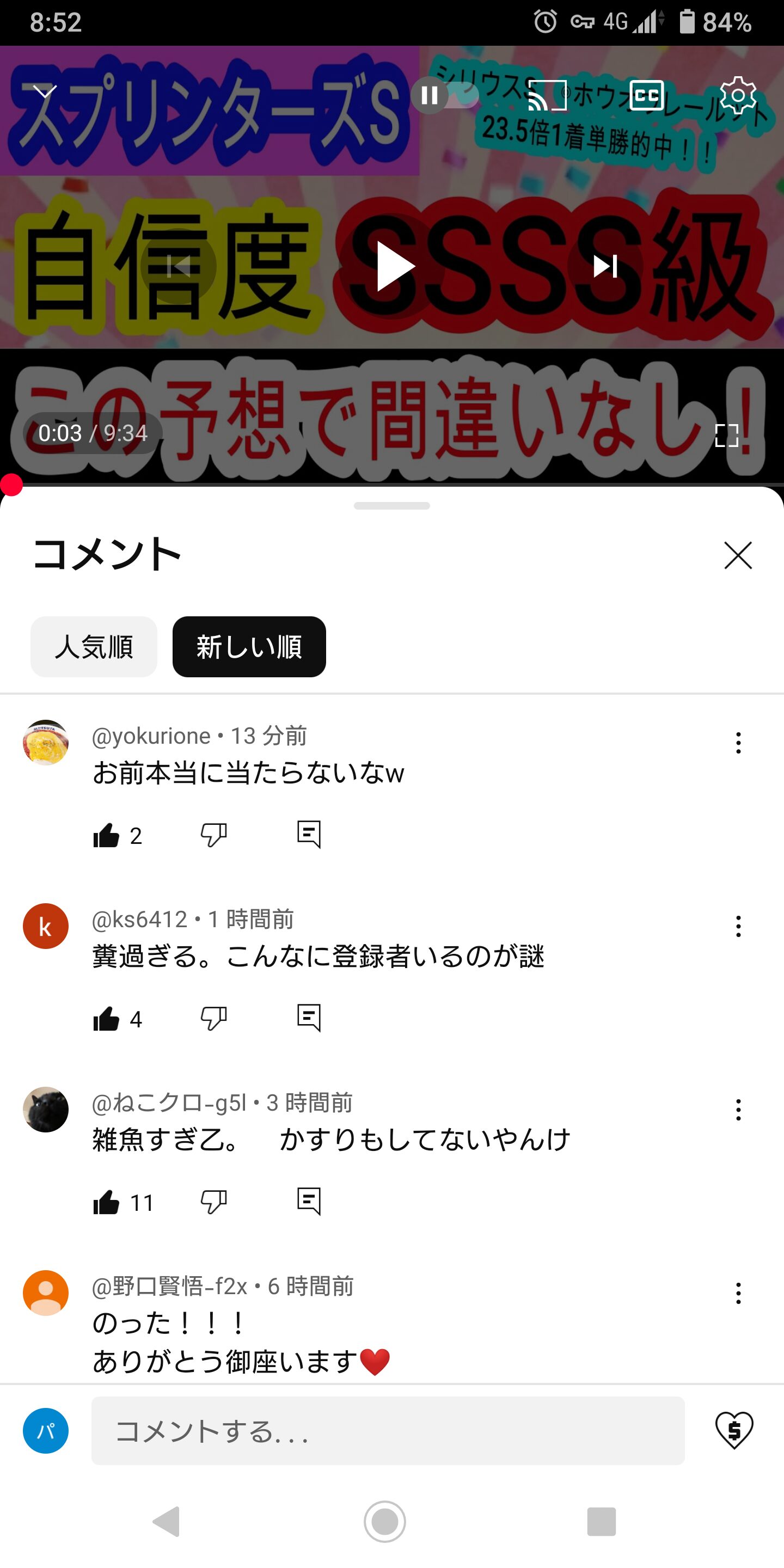
Task: Open options for @野口賢悟-f2x's comment
Action: pyautogui.click(x=738, y=1293)
